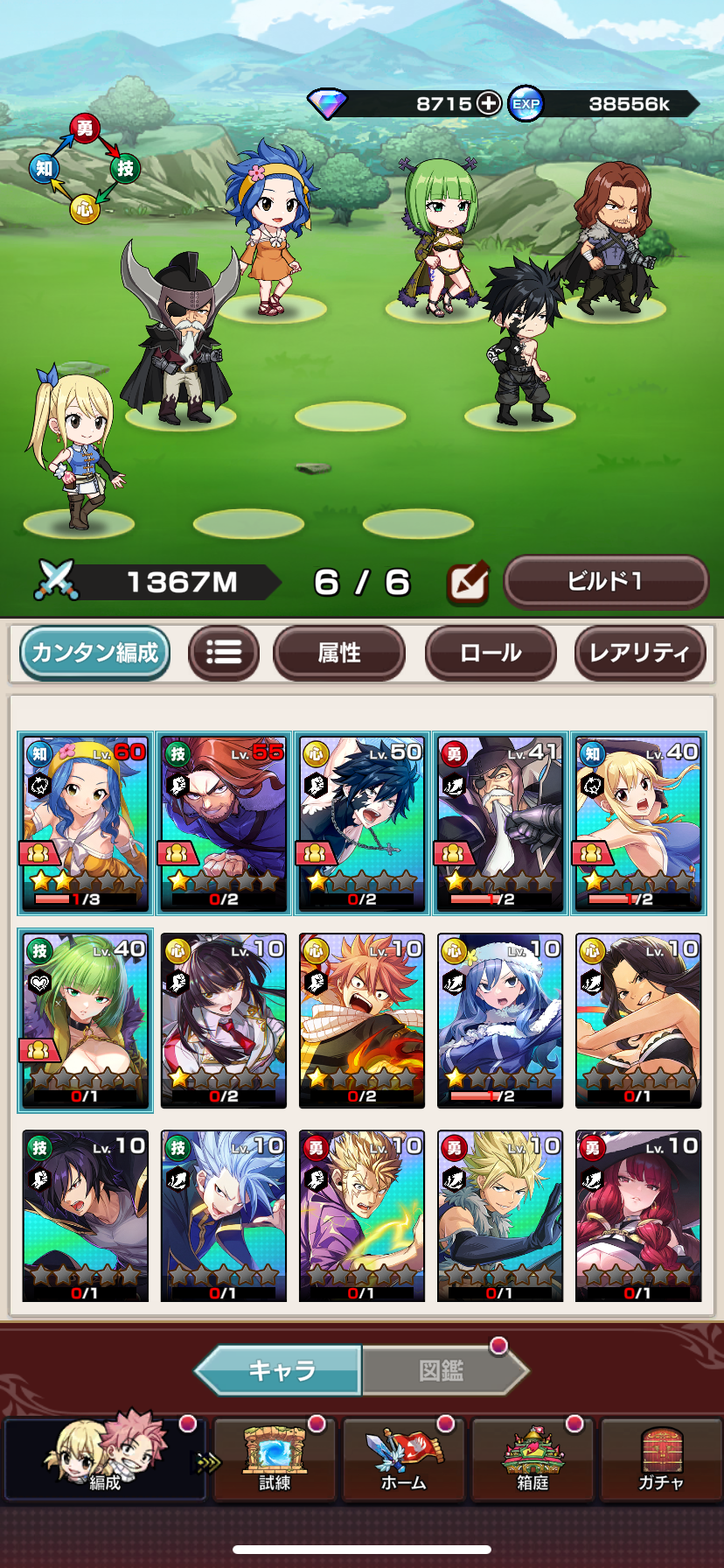Filter characters by ロール
The height and width of the screenshot is (1568, 724).
click(491, 653)
